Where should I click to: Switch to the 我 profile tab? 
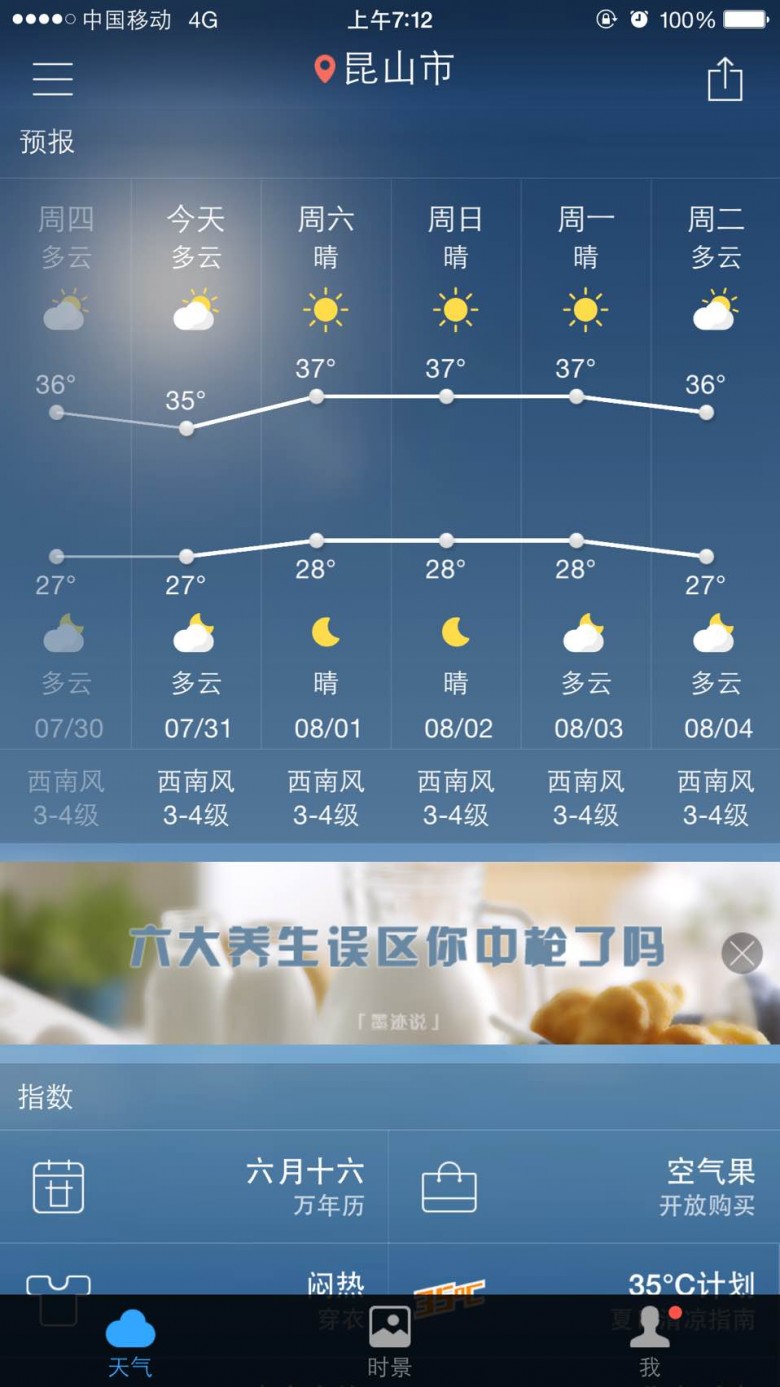pyautogui.click(x=650, y=1342)
